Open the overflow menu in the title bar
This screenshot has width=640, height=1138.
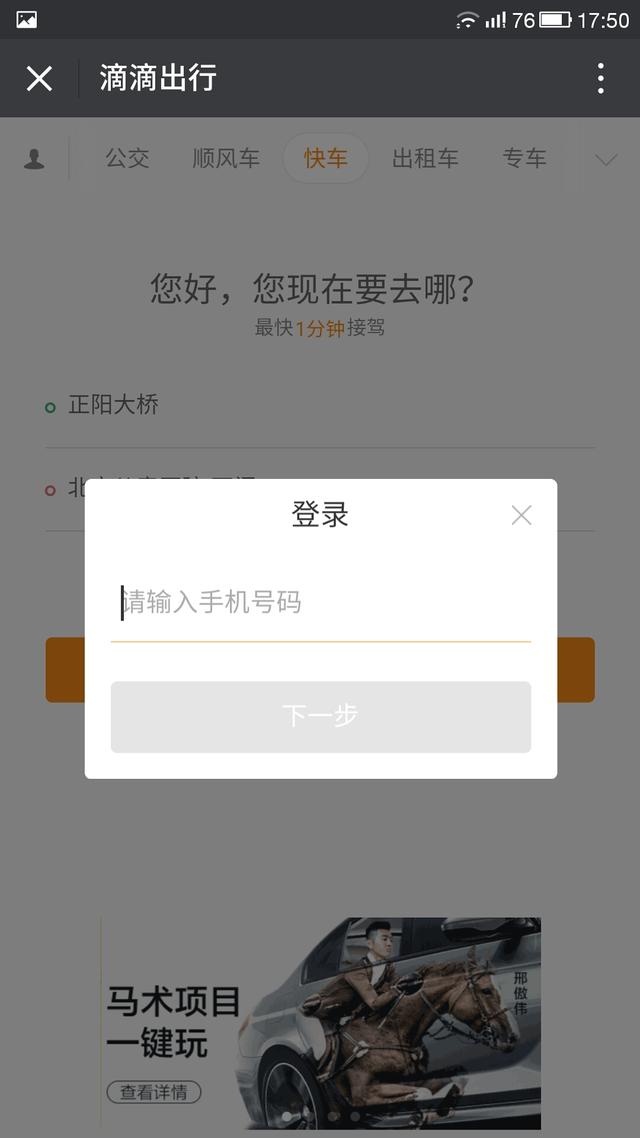click(600, 78)
